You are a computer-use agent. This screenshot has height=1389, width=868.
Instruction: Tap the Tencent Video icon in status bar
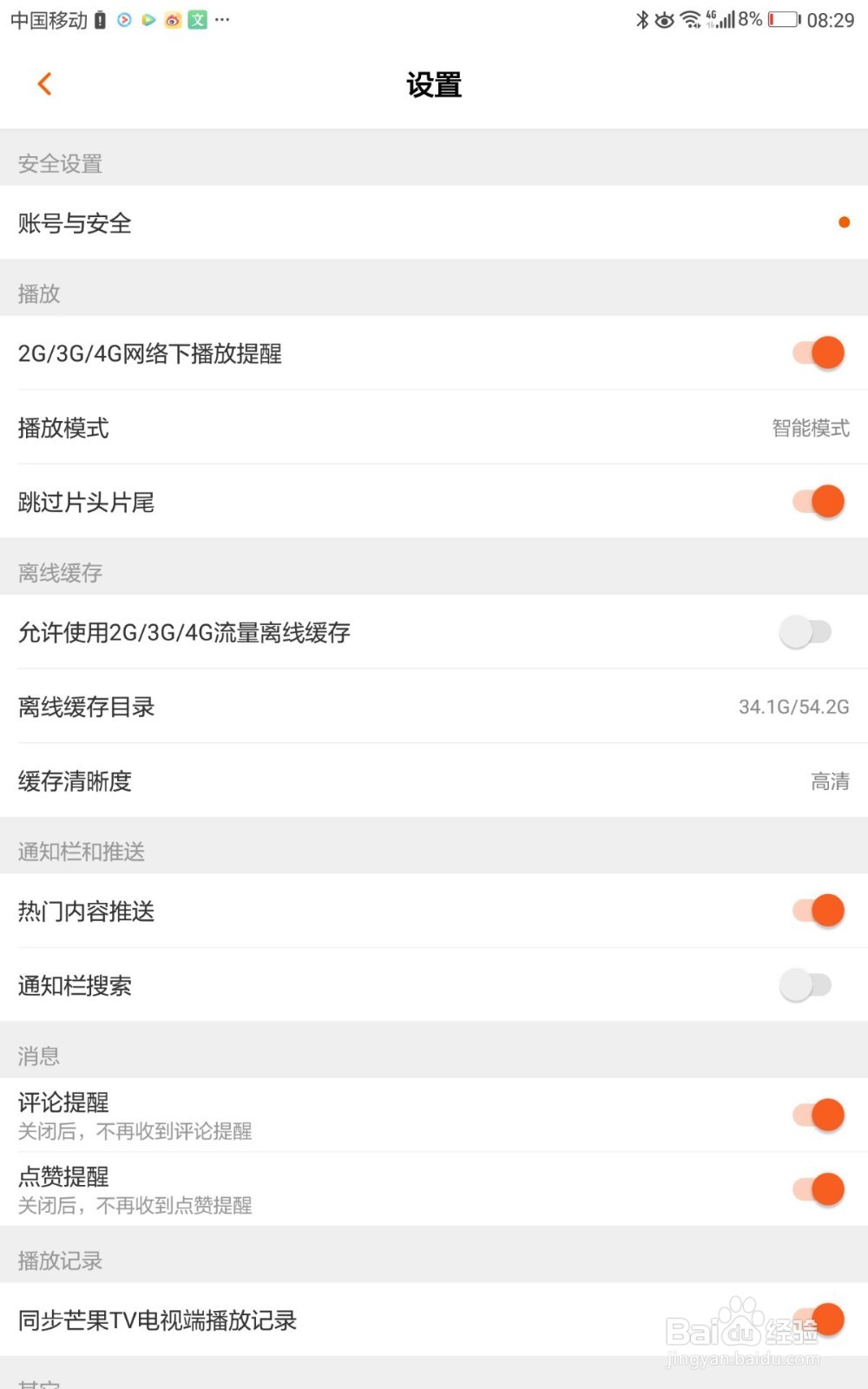click(148, 20)
